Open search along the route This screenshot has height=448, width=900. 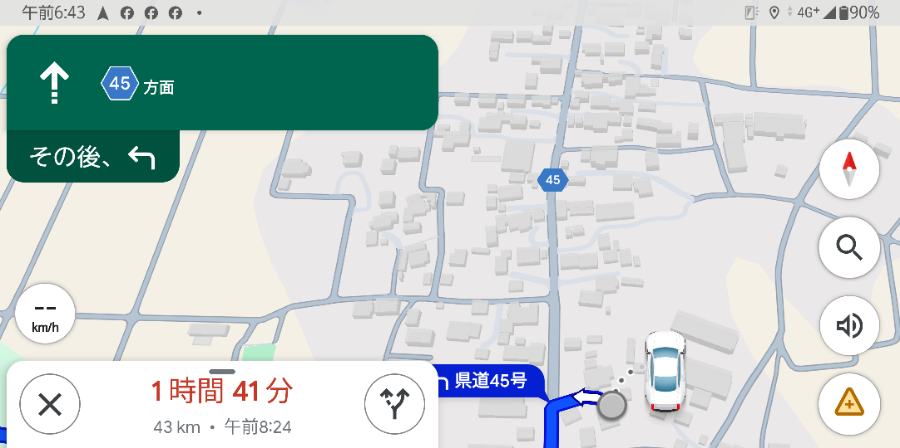[849, 247]
